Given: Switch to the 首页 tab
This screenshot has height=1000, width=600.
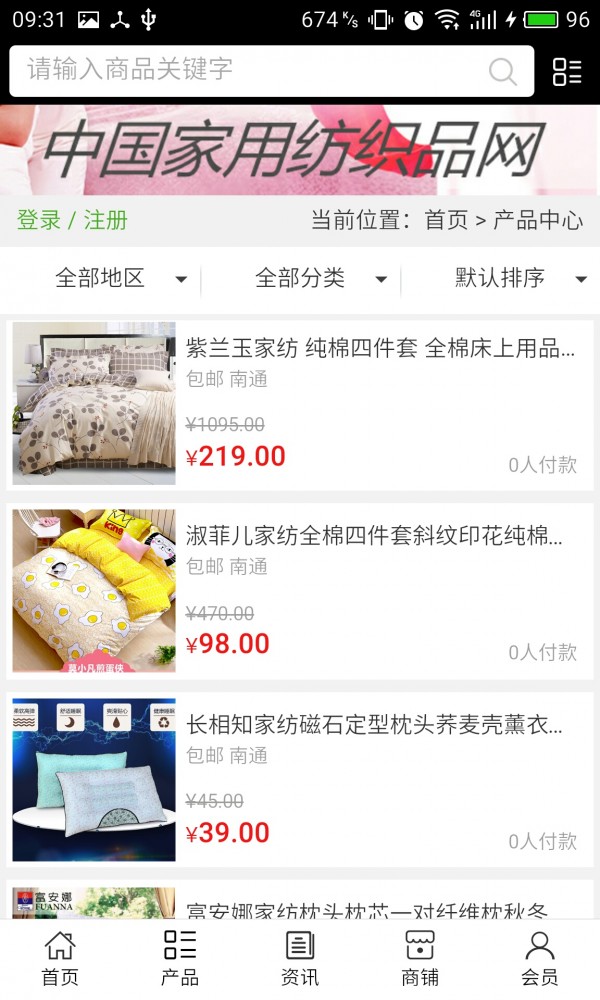Looking at the screenshot, I should click(60, 959).
